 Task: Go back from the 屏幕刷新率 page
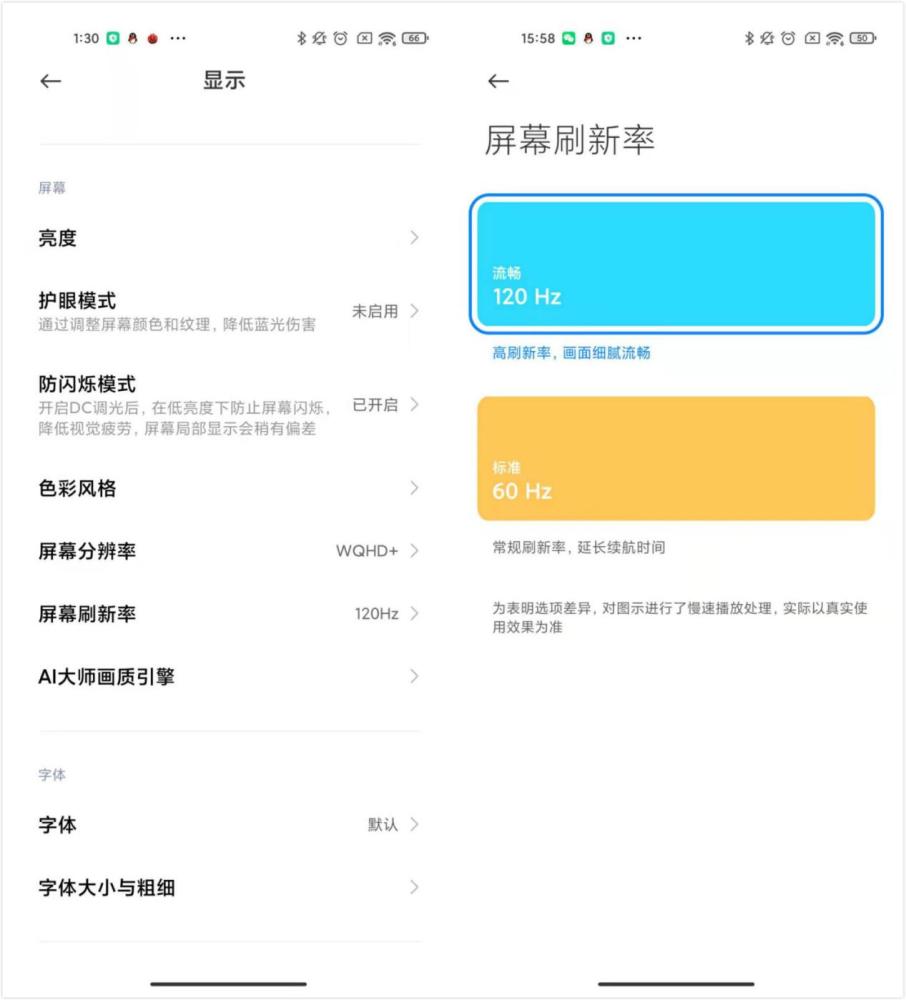point(498,81)
